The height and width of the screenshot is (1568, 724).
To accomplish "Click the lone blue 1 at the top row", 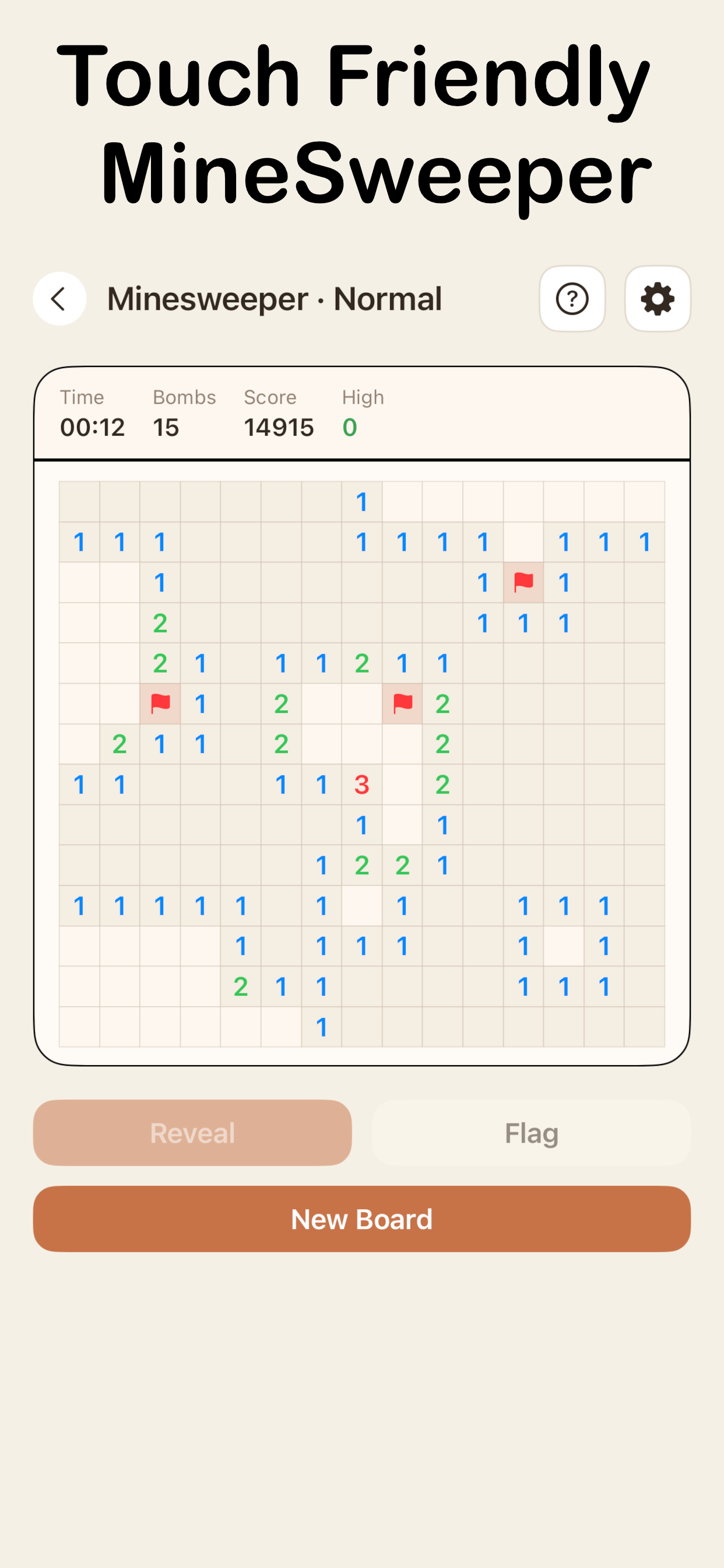I will (x=361, y=502).
